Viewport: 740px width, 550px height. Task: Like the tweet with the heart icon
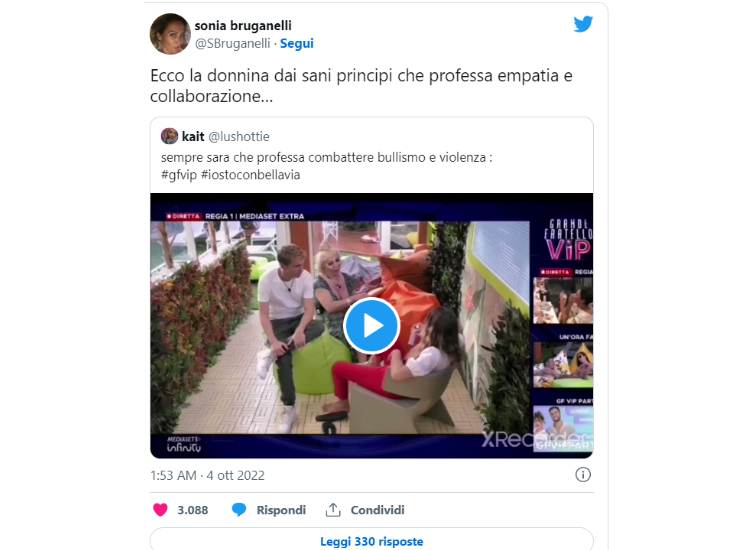coord(160,510)
